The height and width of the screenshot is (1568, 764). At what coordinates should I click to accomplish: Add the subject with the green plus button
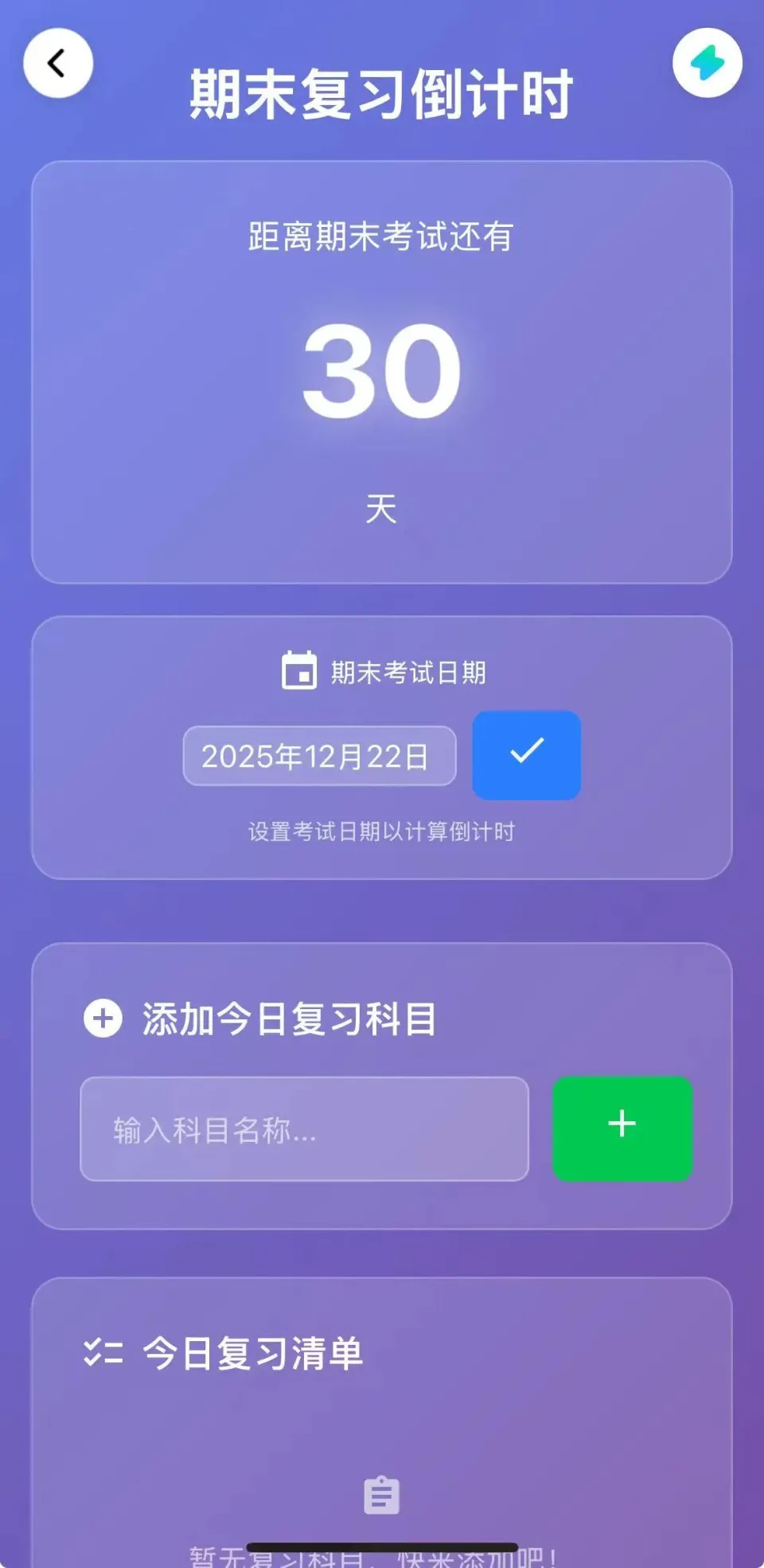click(622, 1127)
